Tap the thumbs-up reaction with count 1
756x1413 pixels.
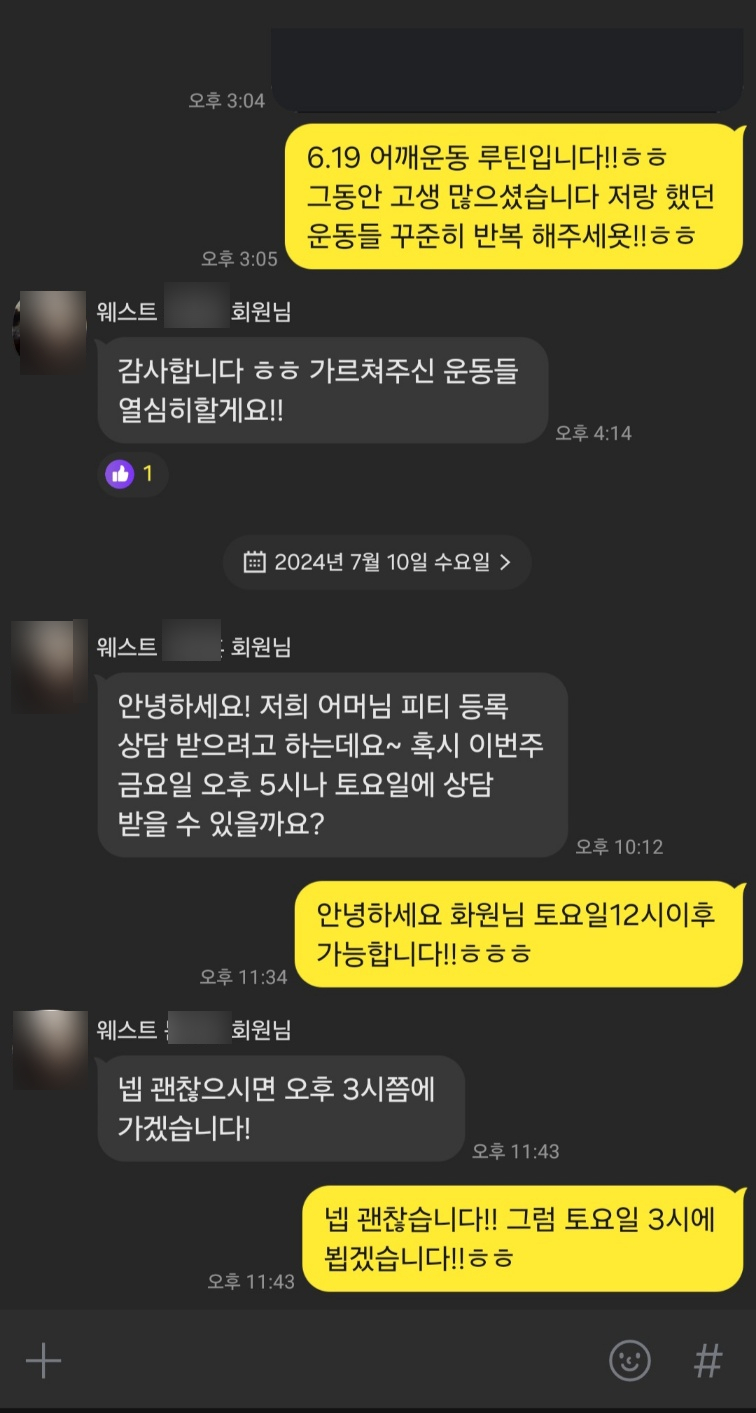132,473
